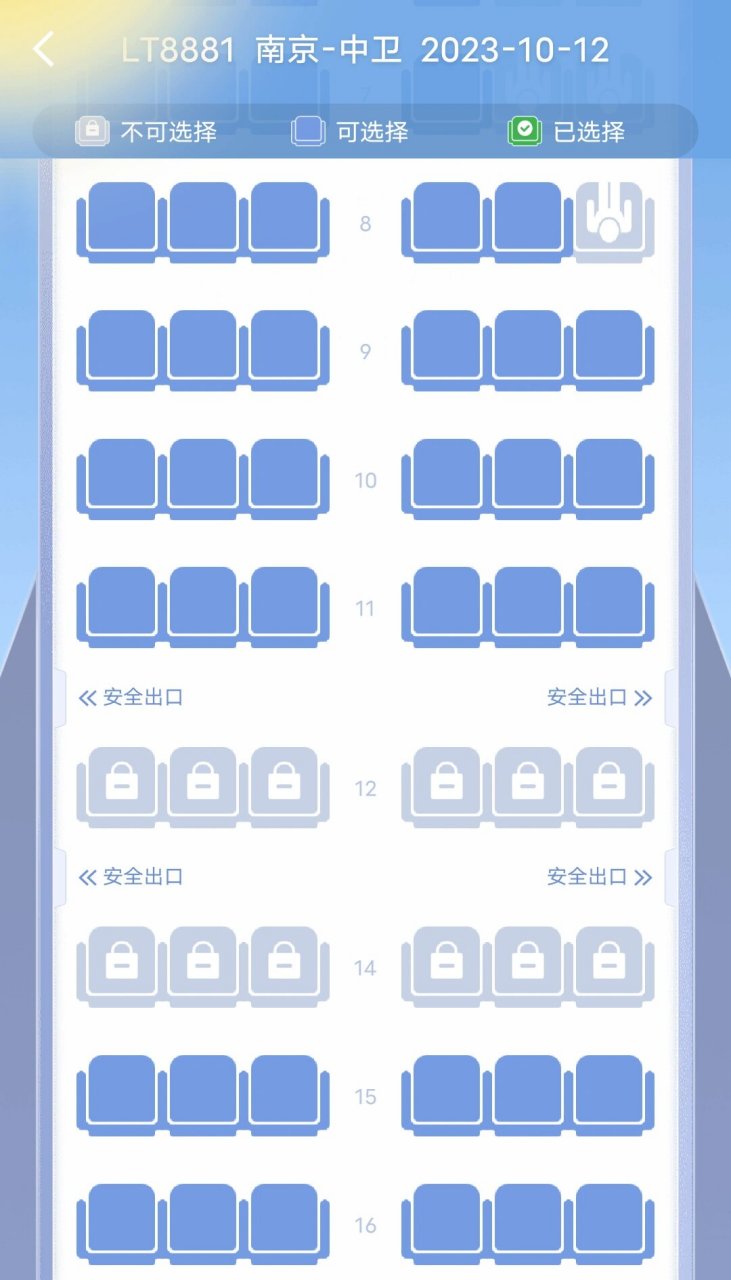The height and width of the screenshot is (1280, 731).
Task: Click the locked middle seat in row 14 right
Action: point(528,963)
